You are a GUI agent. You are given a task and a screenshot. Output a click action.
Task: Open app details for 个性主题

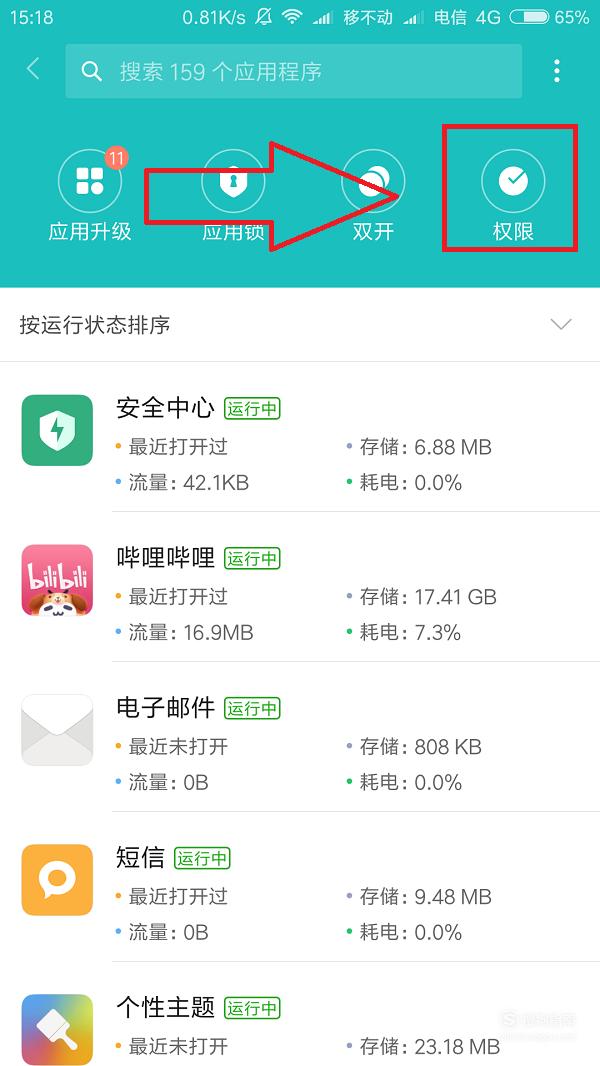300,1014
